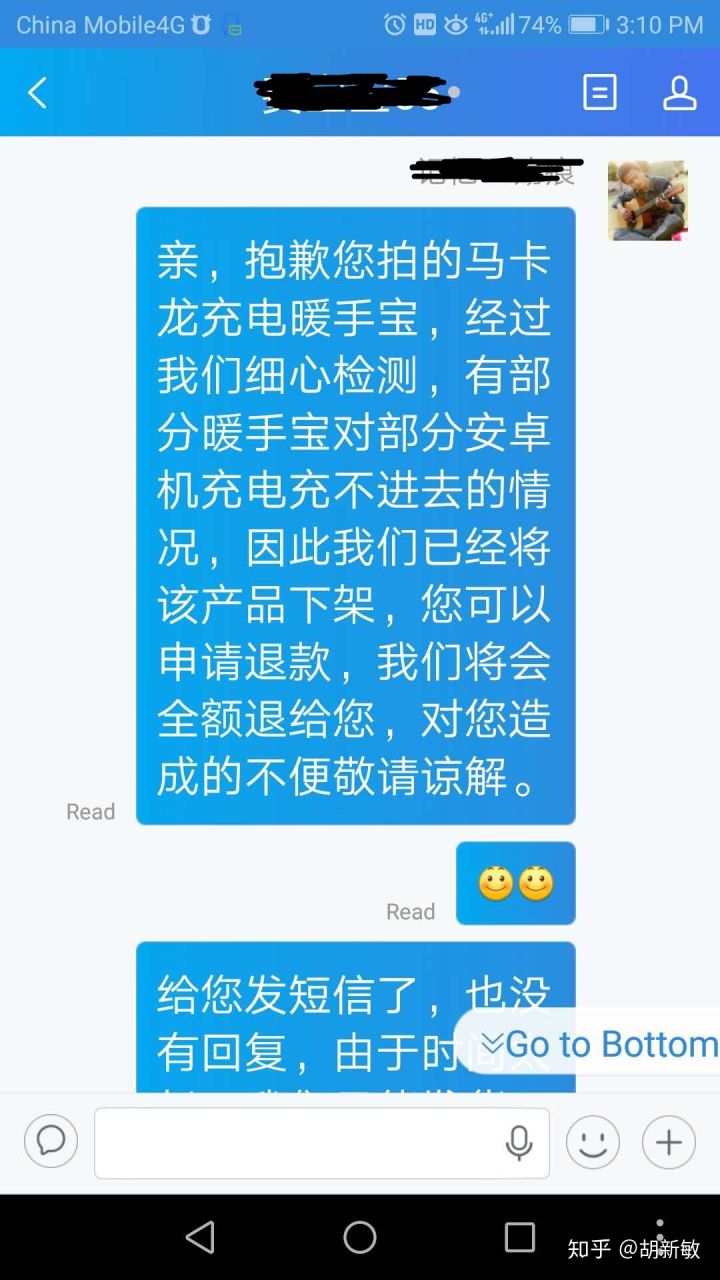Focus the message text field

click(300, 1142)
